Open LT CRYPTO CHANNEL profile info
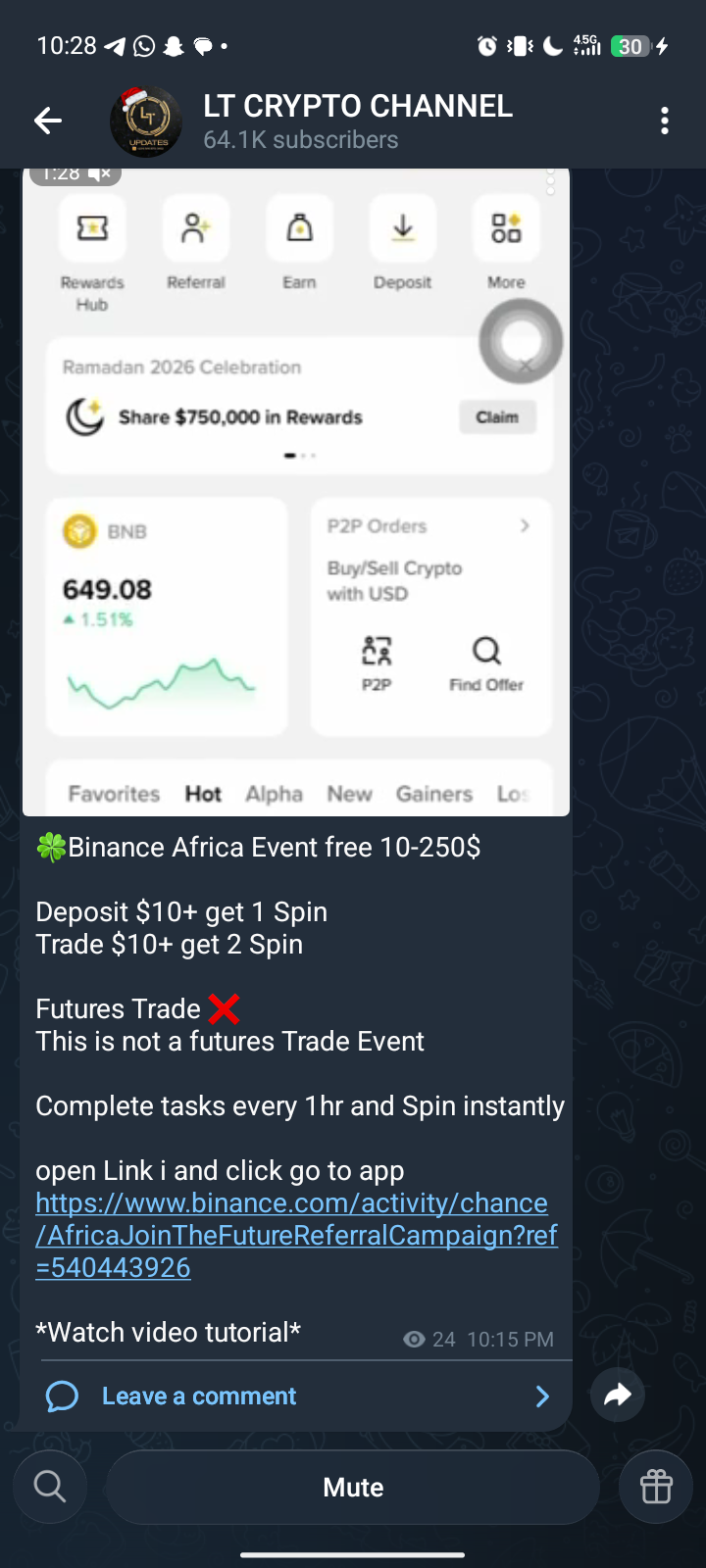Viewport: 706px width, 1568px height. [357, 121]
